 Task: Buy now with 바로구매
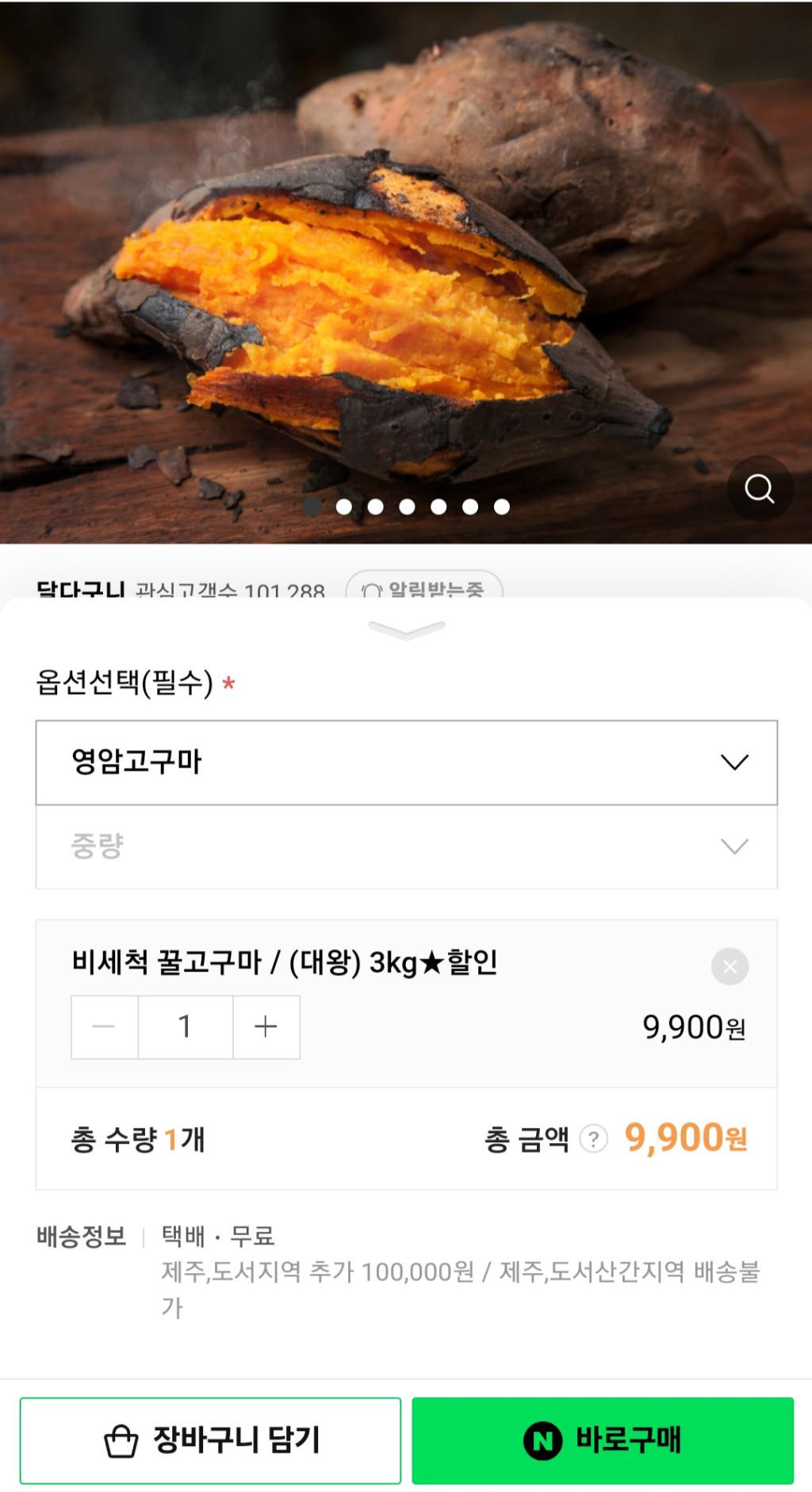603,1440
